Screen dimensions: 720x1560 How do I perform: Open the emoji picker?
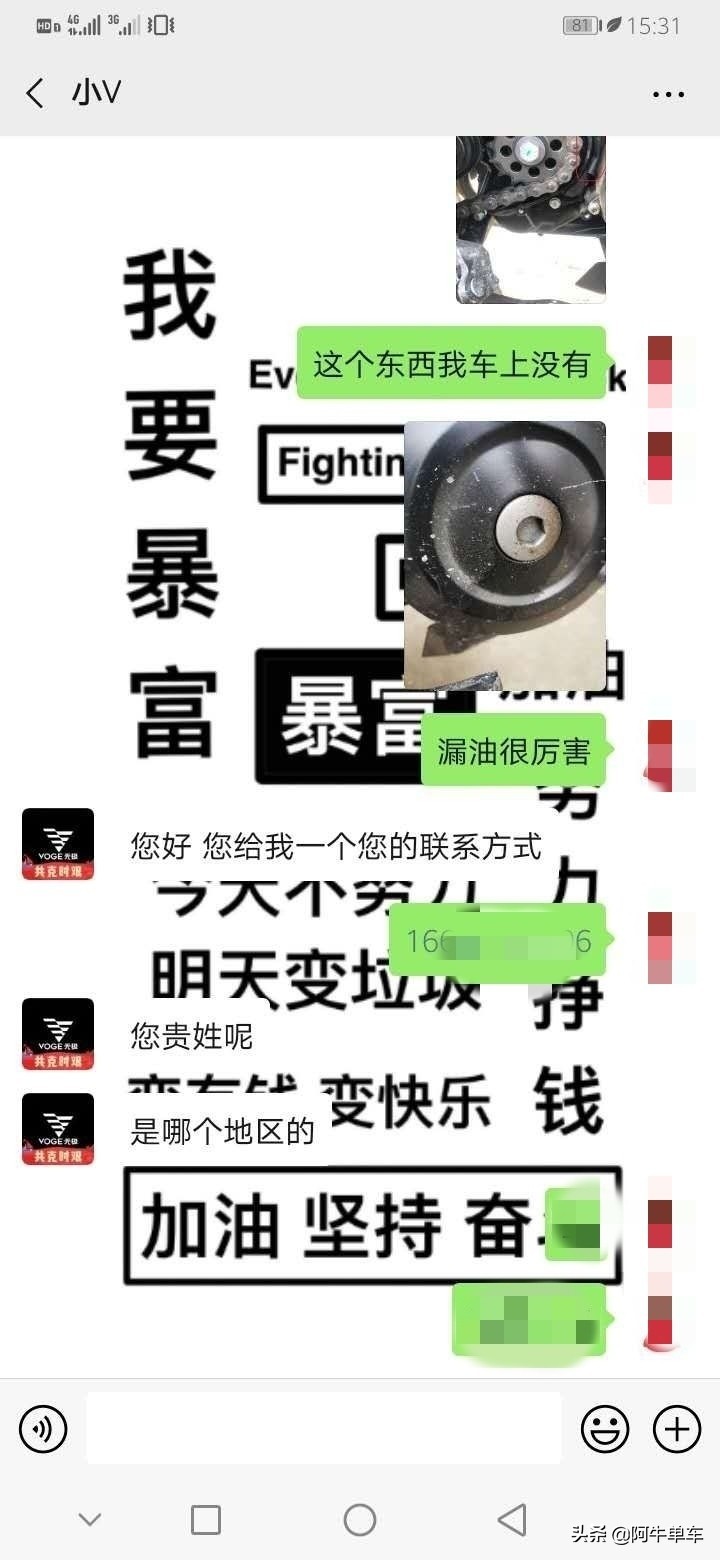(x=605, y=1428)
